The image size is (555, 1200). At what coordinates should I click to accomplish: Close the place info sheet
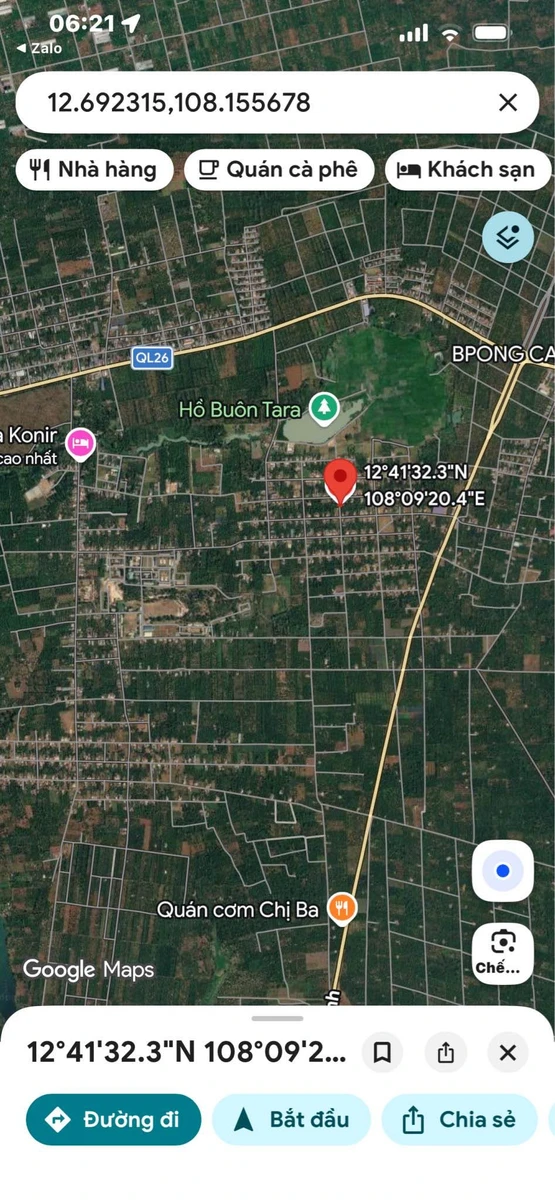pos(508,1052)
